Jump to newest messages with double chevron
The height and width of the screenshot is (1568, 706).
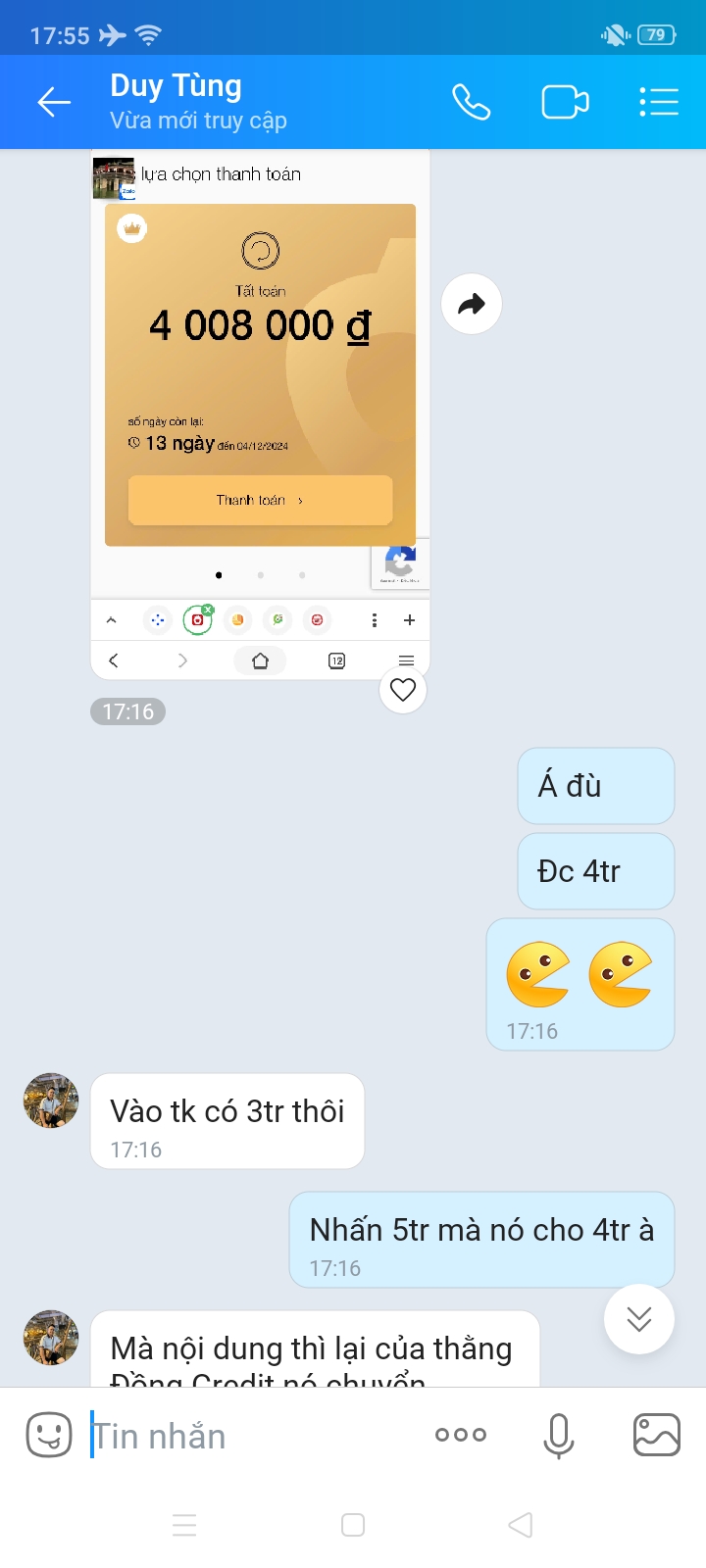coord(639,1319)
